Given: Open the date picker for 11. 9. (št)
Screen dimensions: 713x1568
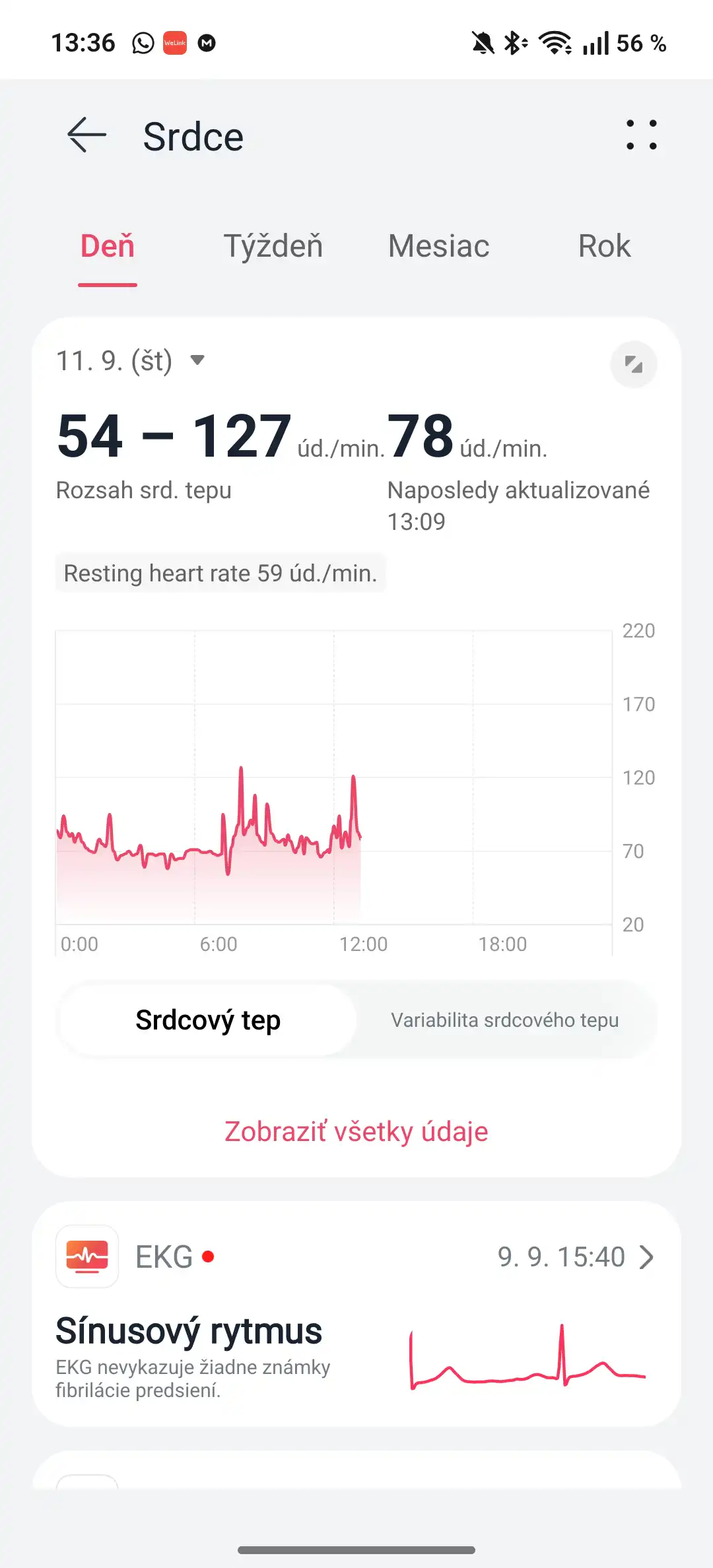Looking at the screenshot, I should coord(131,361).
